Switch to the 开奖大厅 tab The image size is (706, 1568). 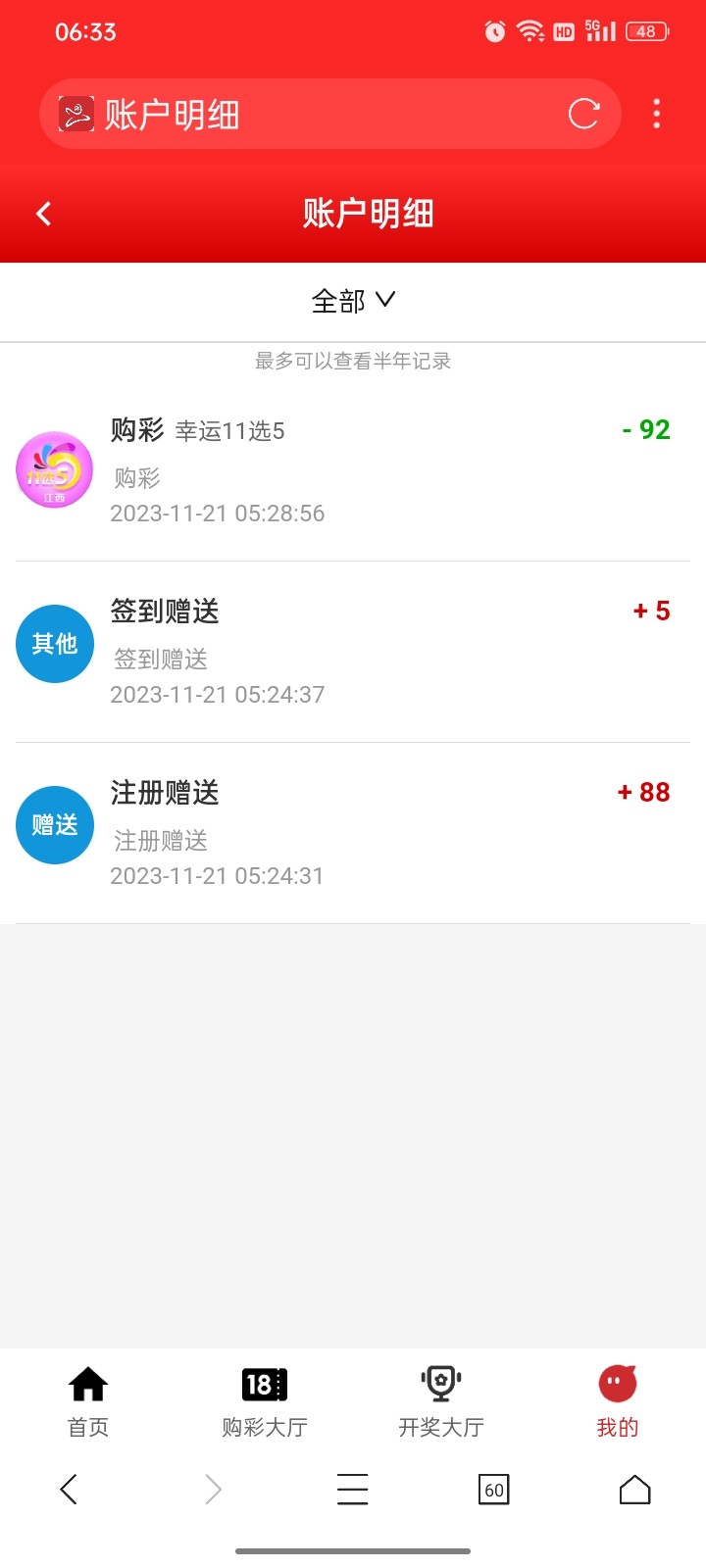(441, 1402)
